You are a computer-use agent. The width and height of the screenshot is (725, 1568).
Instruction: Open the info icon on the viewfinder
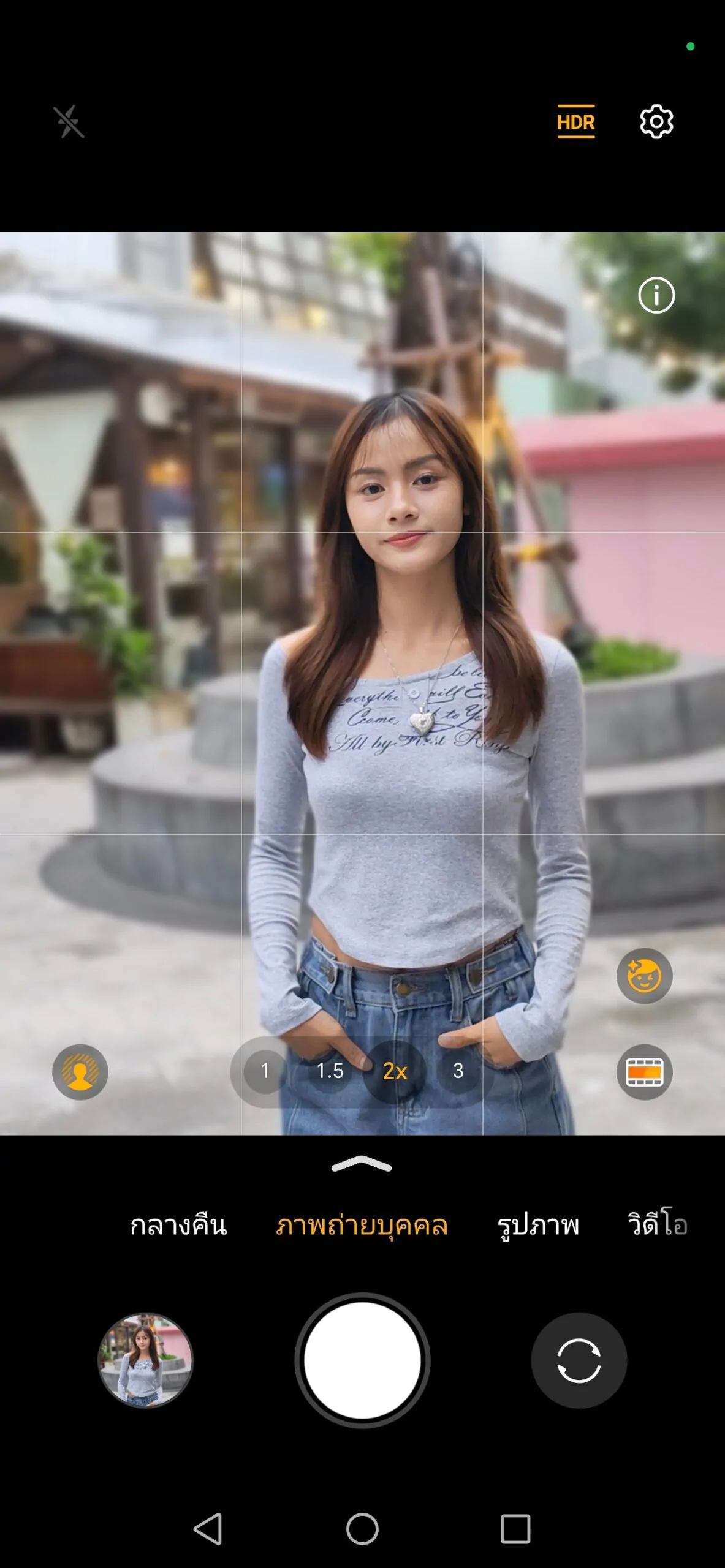656,295
